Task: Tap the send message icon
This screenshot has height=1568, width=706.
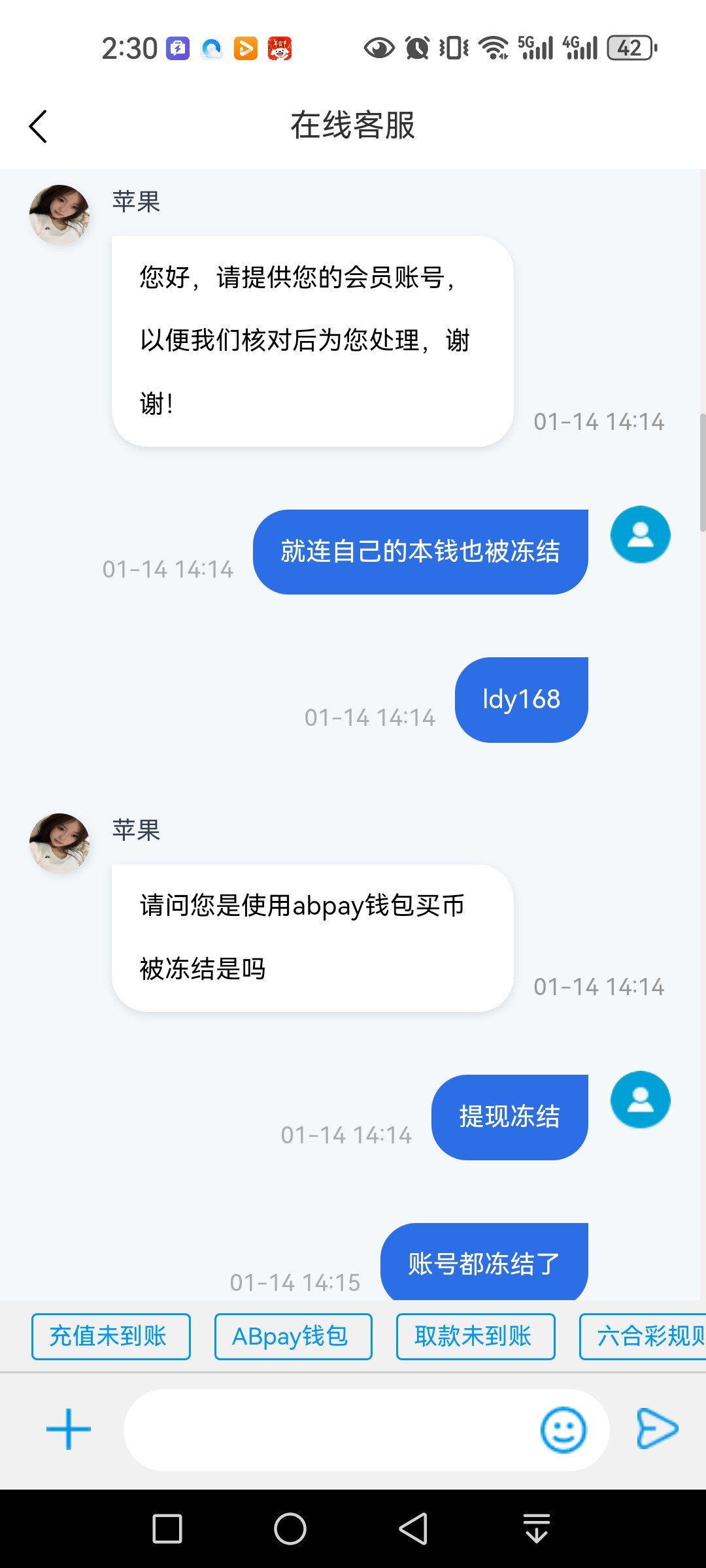Action: point(658,1428)
